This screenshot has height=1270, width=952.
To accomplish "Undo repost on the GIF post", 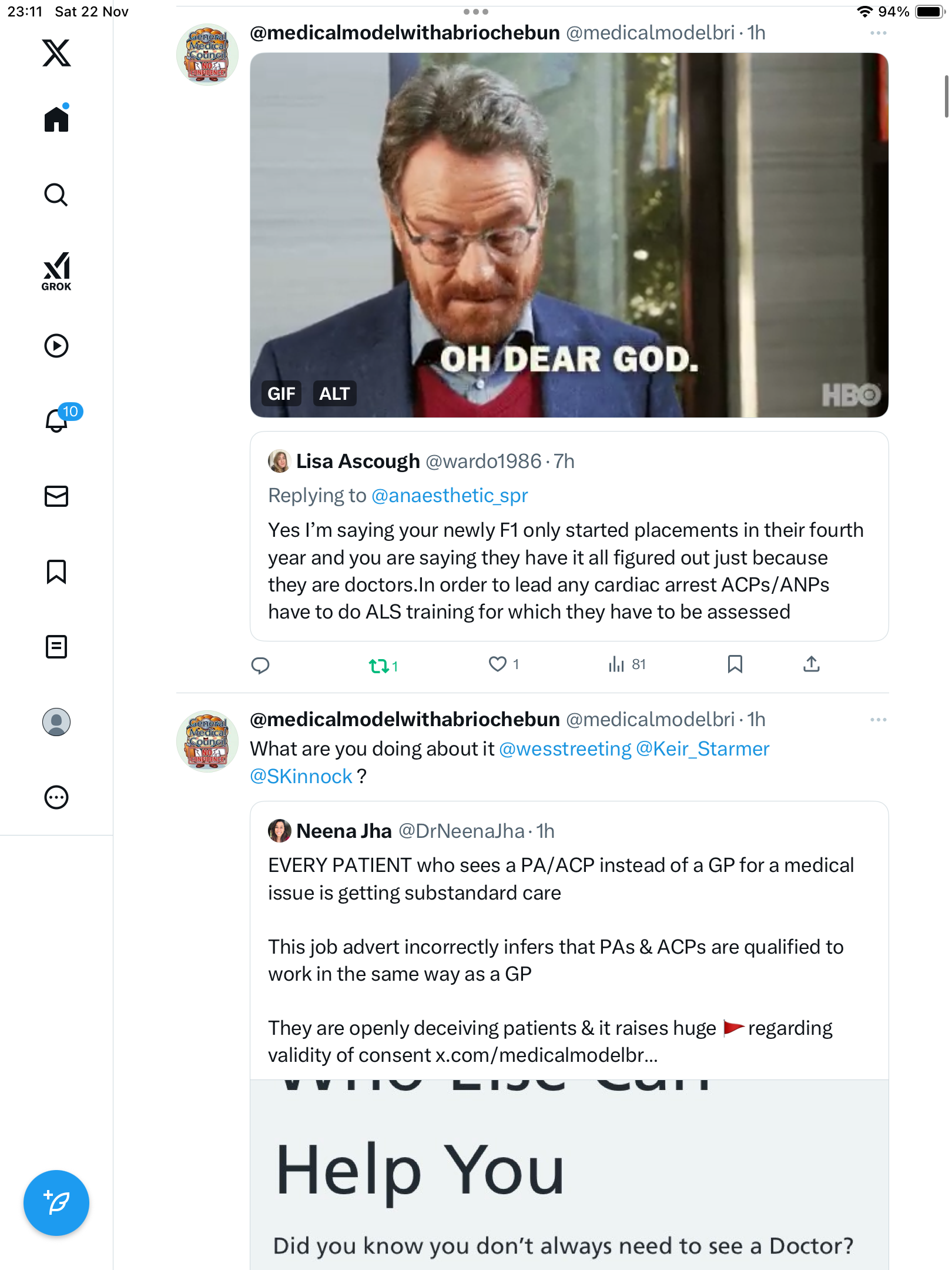I will pos(379,666).
